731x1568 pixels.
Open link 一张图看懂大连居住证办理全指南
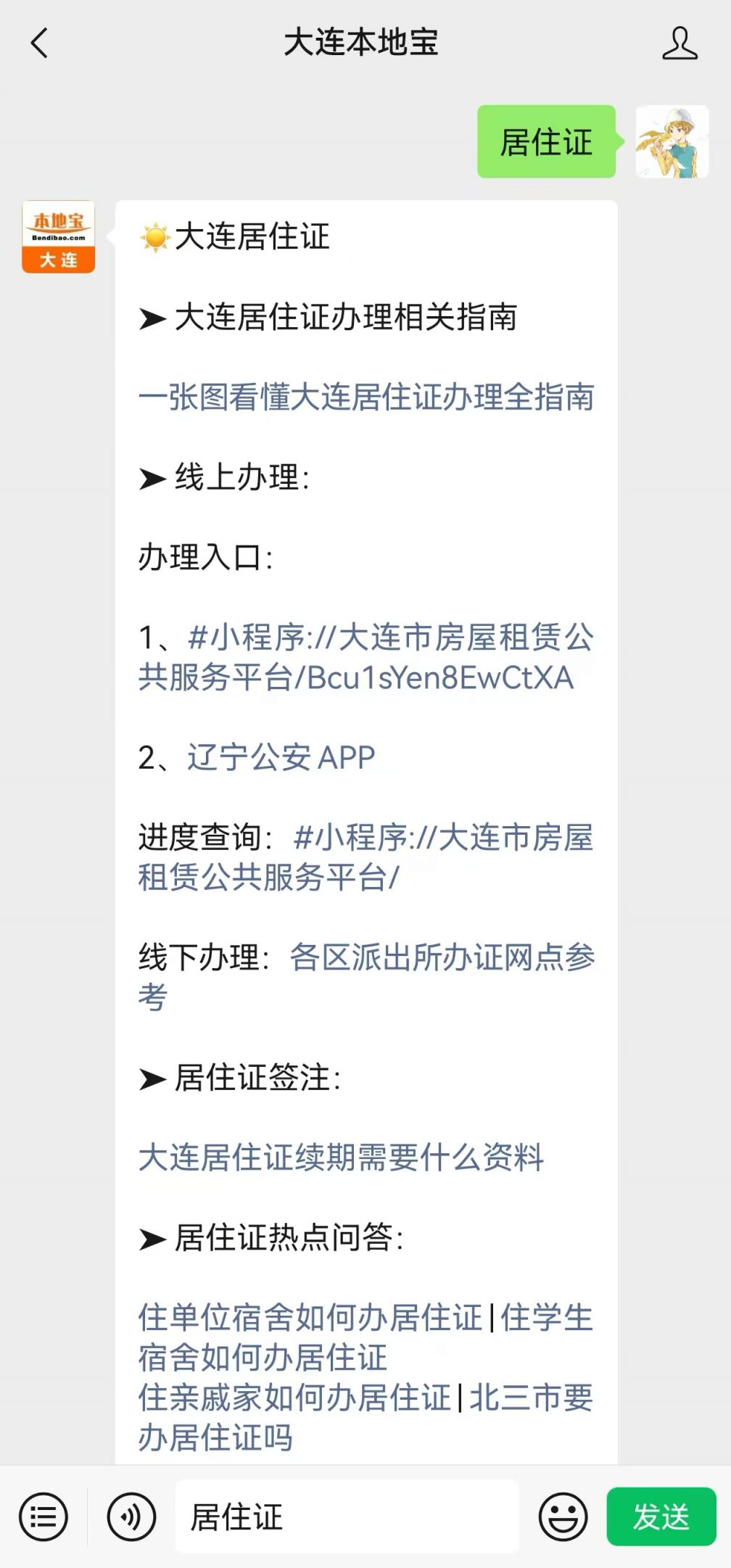[x=366, y=397]
